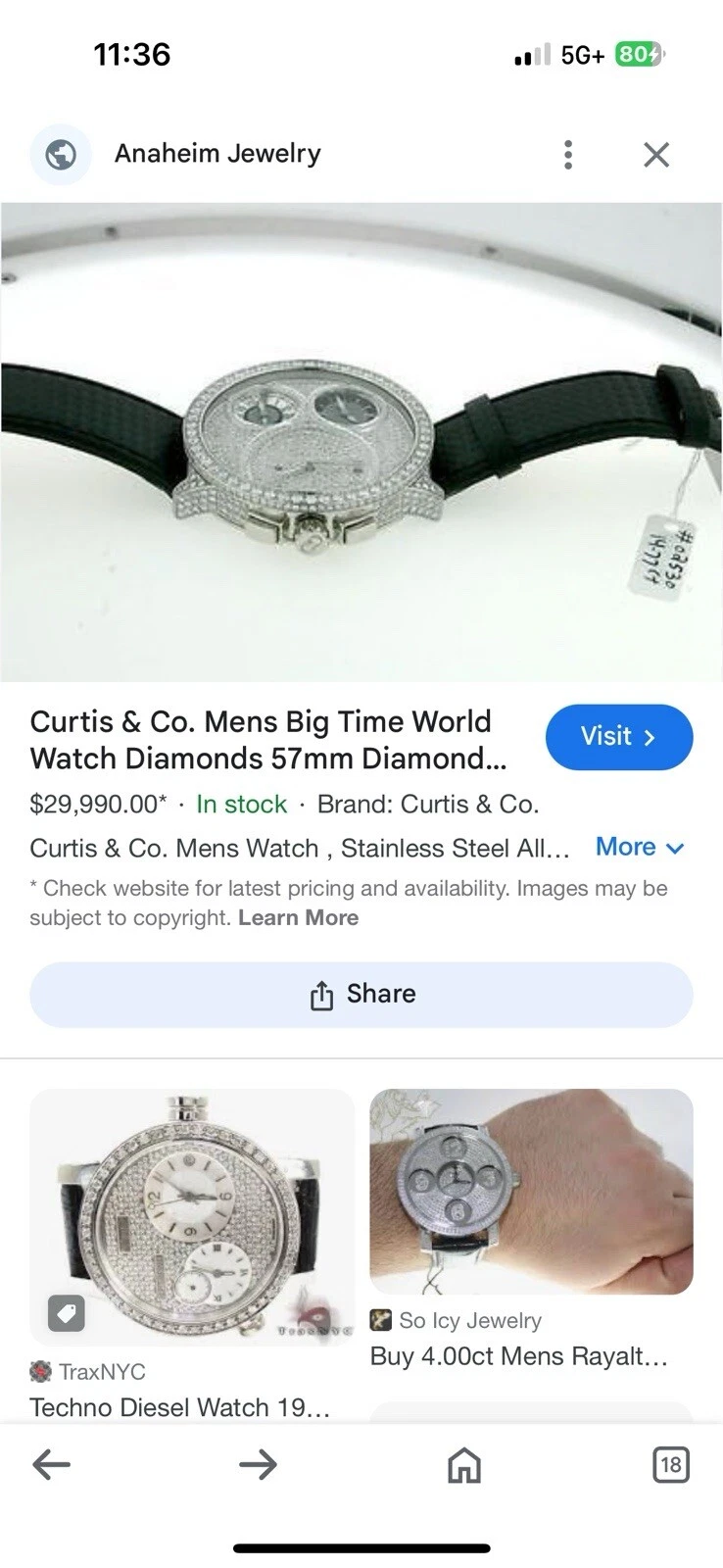The width and height of the screenshot is (723, 1568).
Task: Open the So Icy Jewelry watch result
Action: point(531,1192)
